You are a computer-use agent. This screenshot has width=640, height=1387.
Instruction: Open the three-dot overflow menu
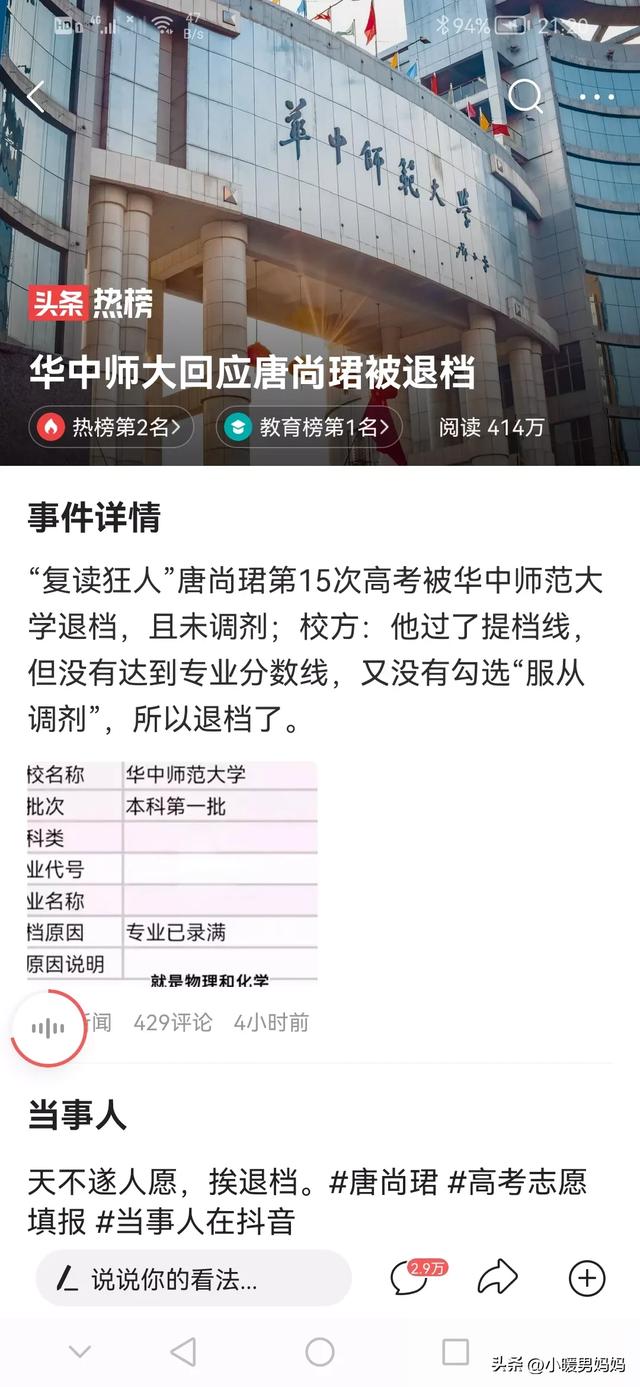[597, 98]
